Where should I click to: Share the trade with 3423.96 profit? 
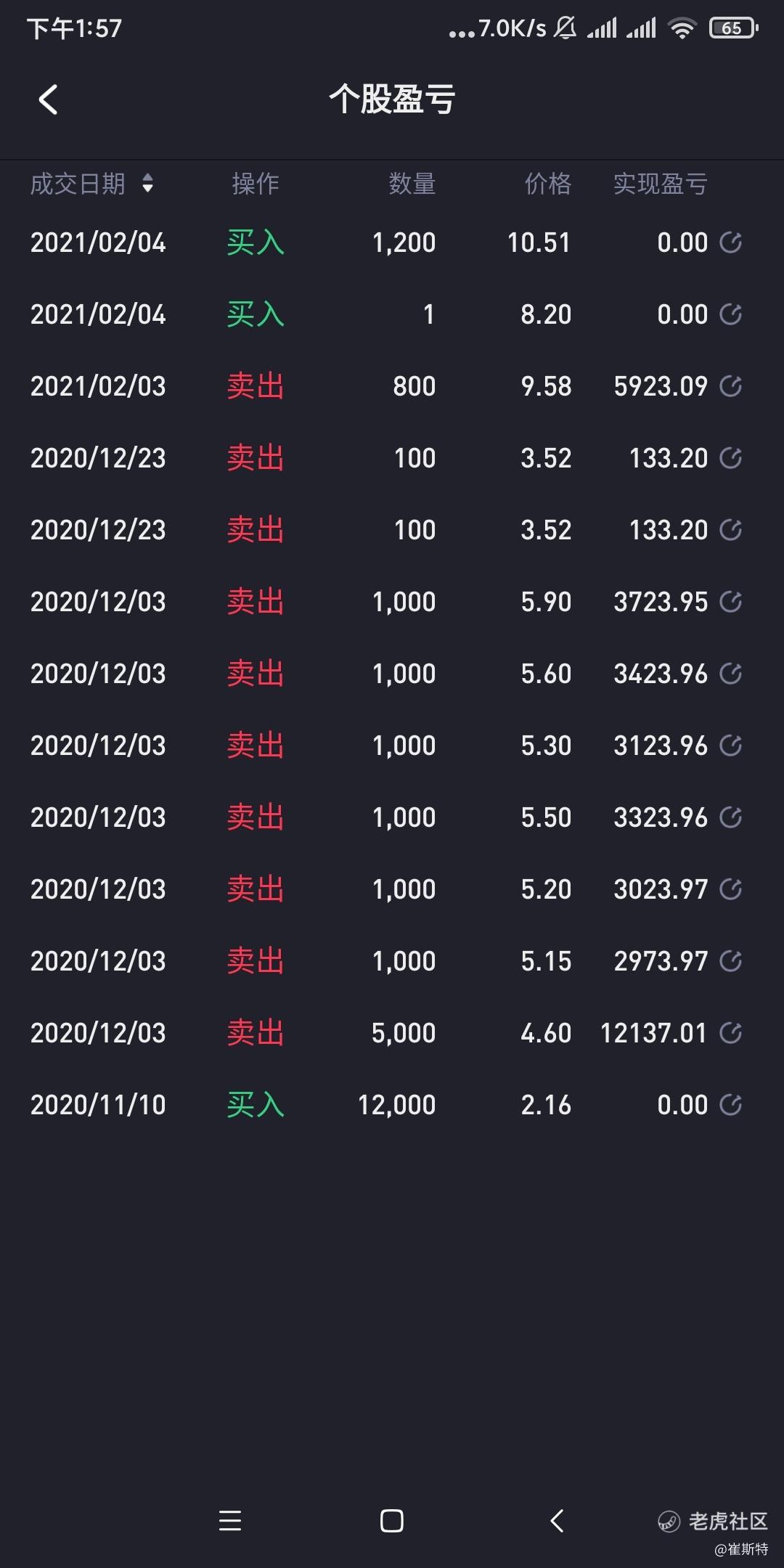point(730,674)
